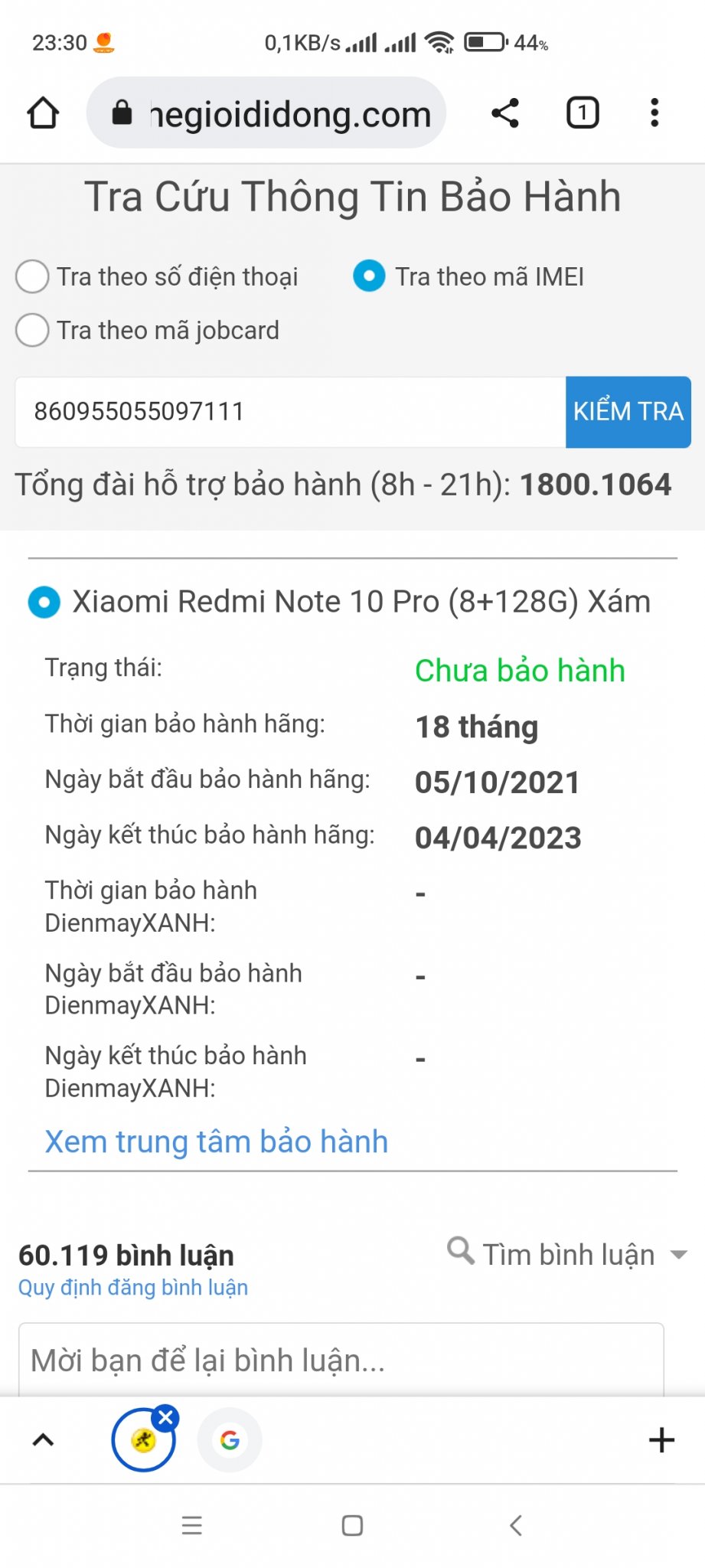Add a new browser tab
Image resolution: width=705 pixels, height=1568 pixels.
pos(661,1440)
